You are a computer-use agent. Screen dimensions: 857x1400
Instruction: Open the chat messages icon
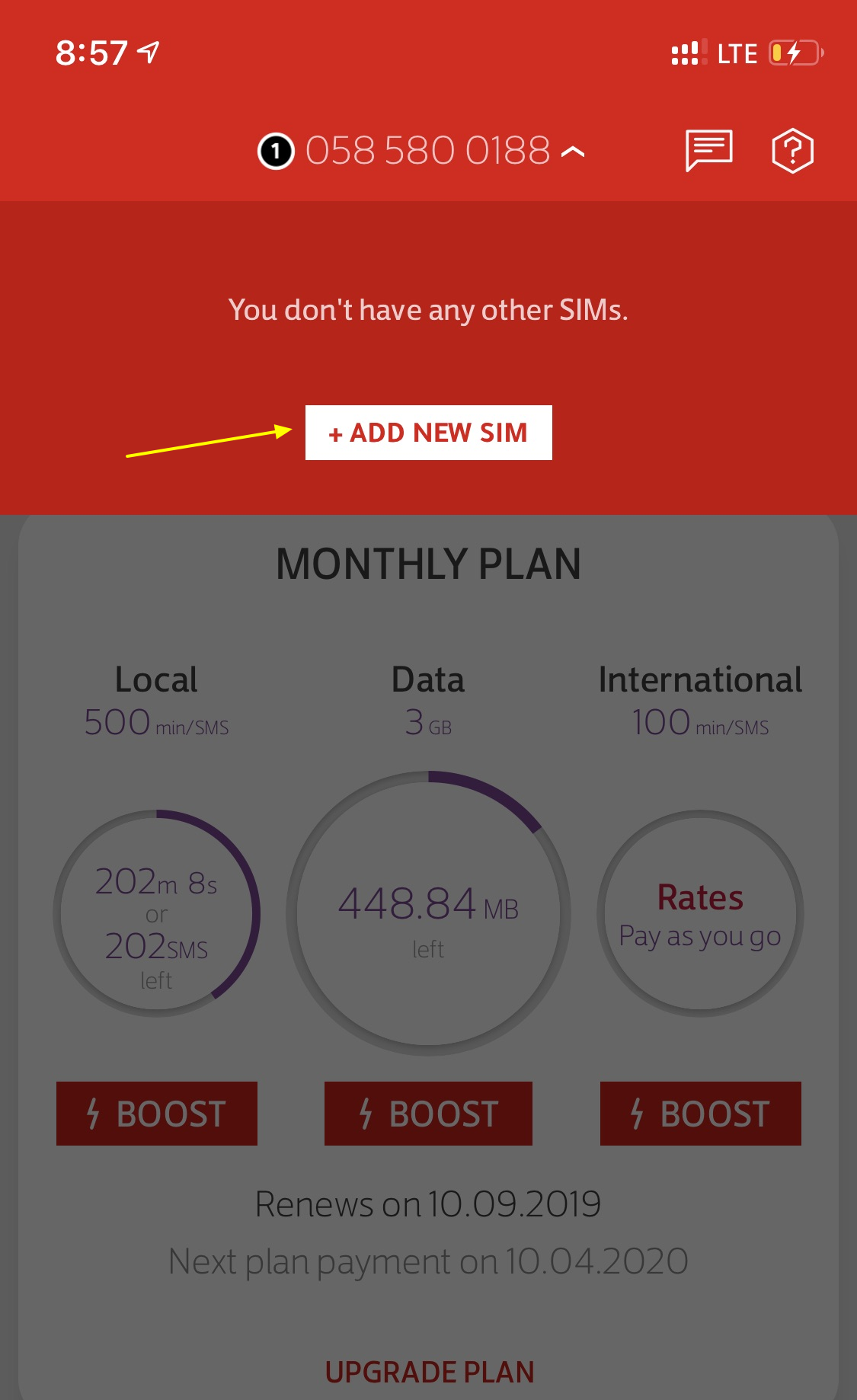point(708,150)
